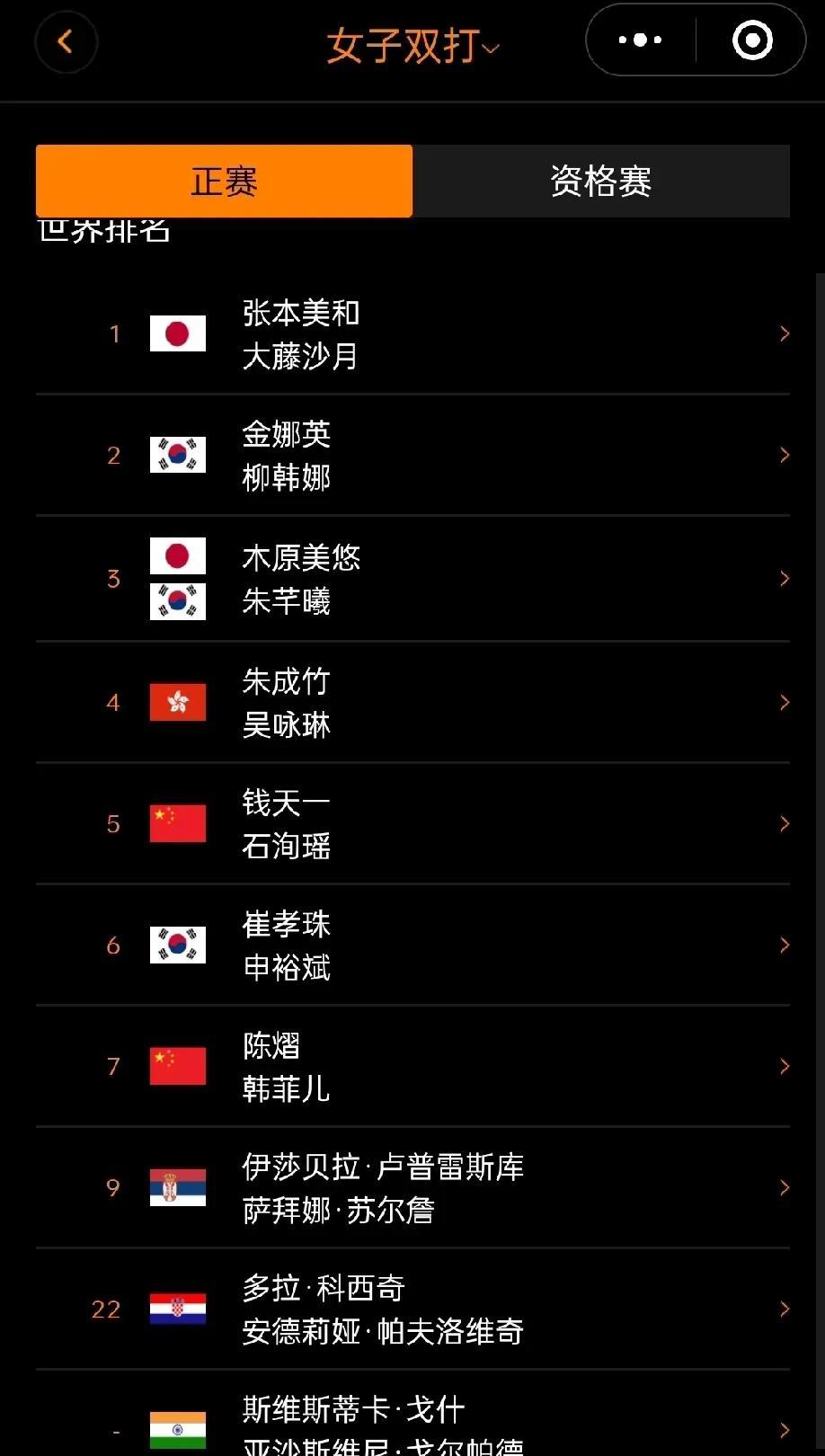Go back using the top-left arrow
Screen dimensions: 825x1456
pos(66,41)
